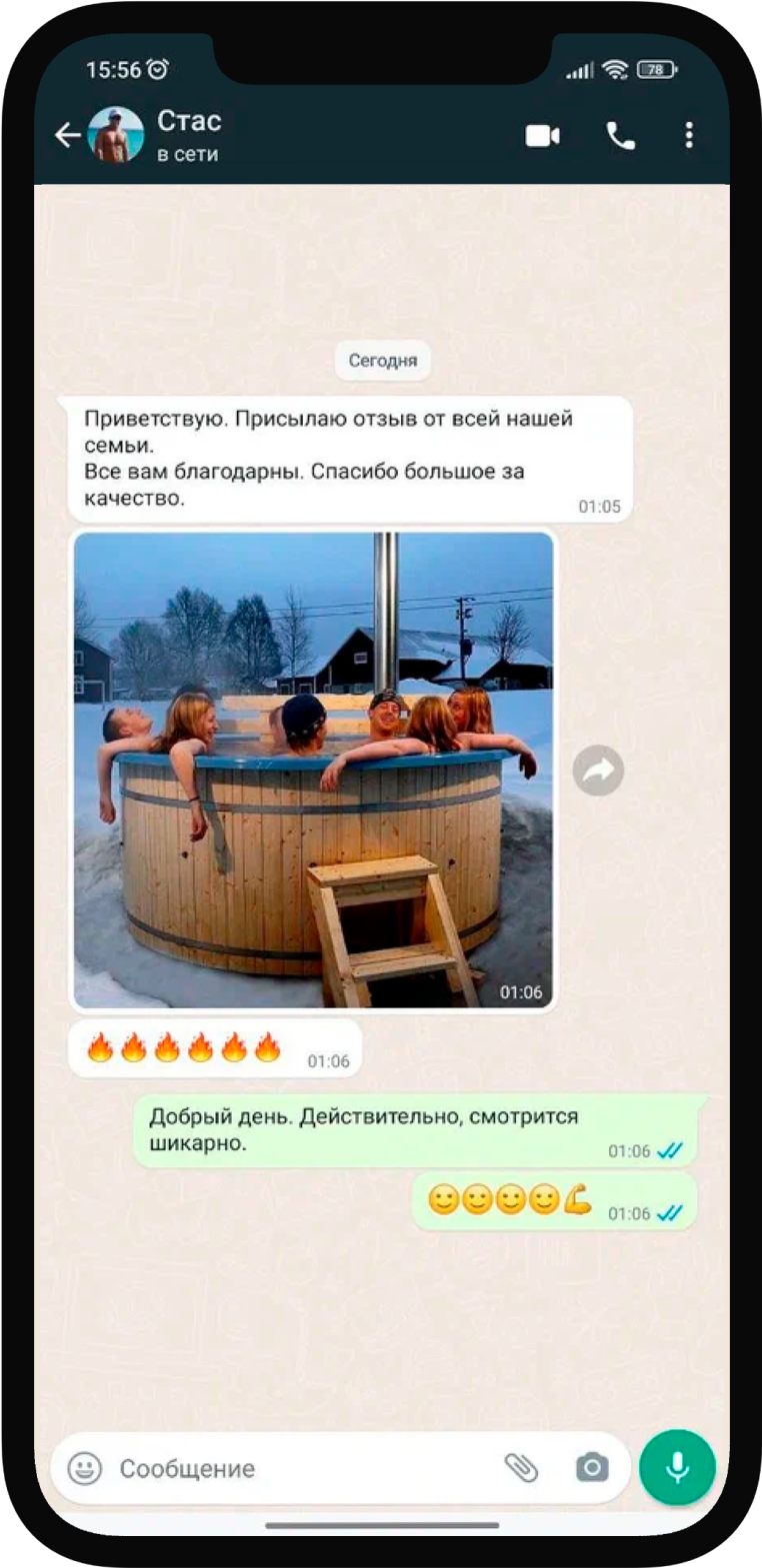Open the hot tub photo
The width and height of the screenshot is (762, 1568).
pos(313,770)
